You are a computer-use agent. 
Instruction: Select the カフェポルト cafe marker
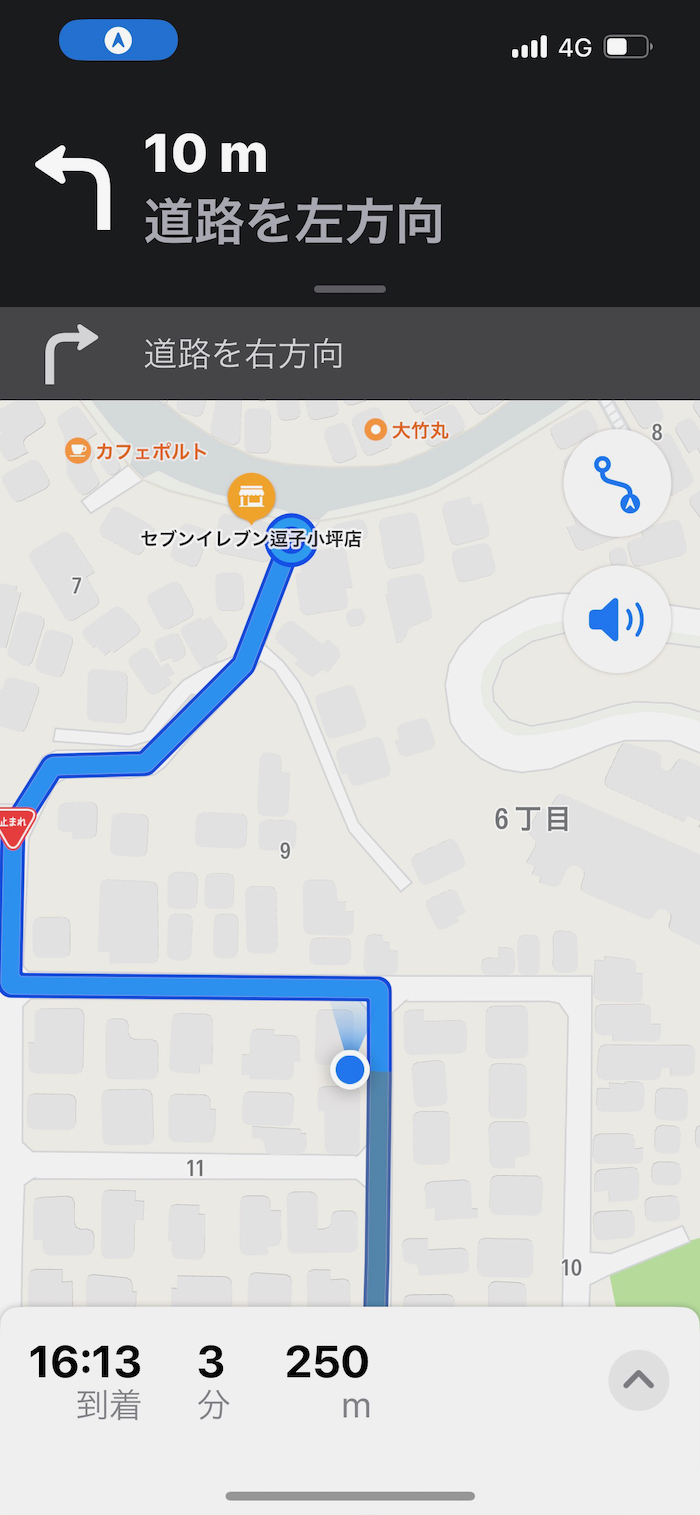(78, 451)
